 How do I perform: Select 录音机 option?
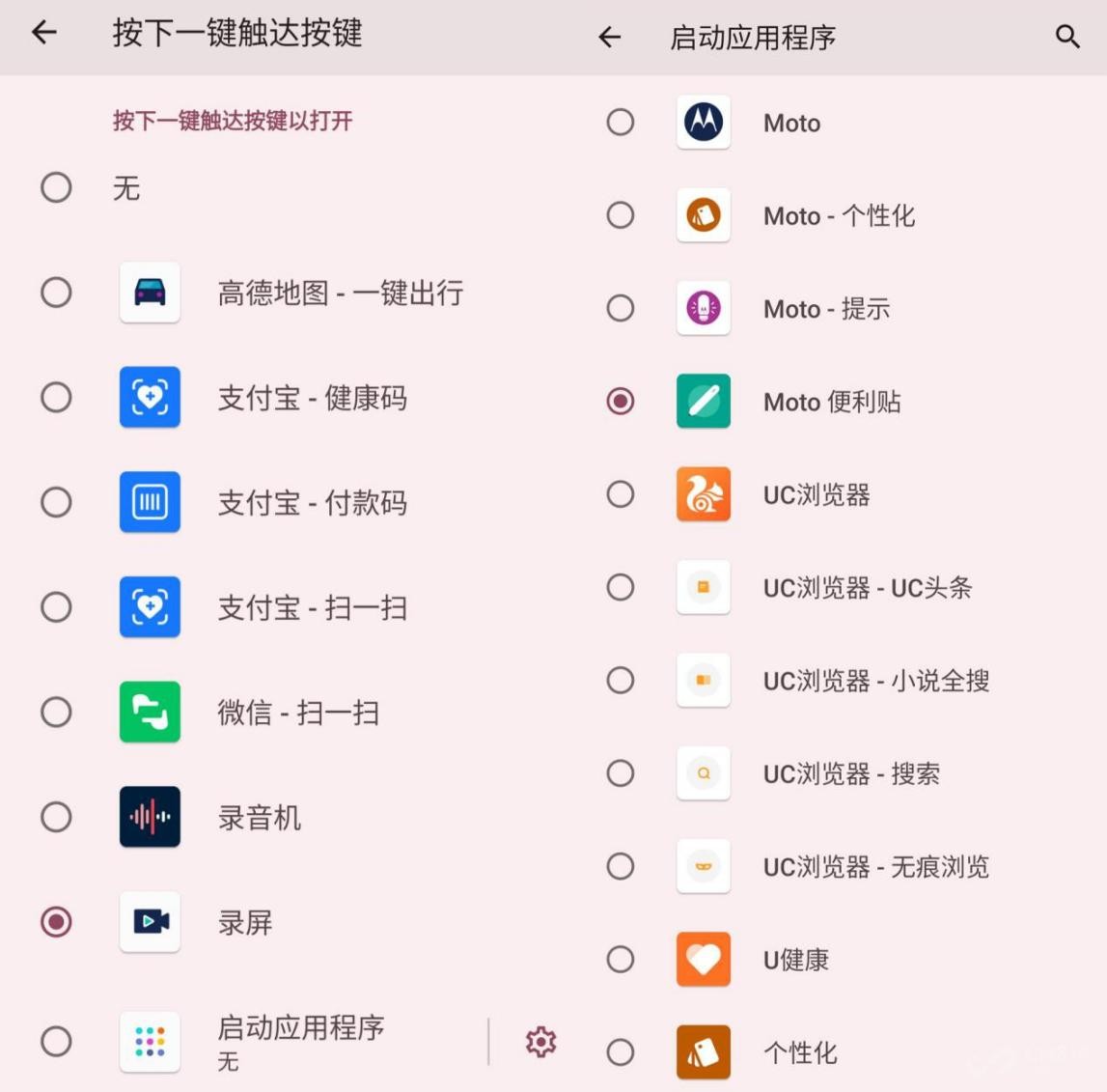tap(56, 818)
